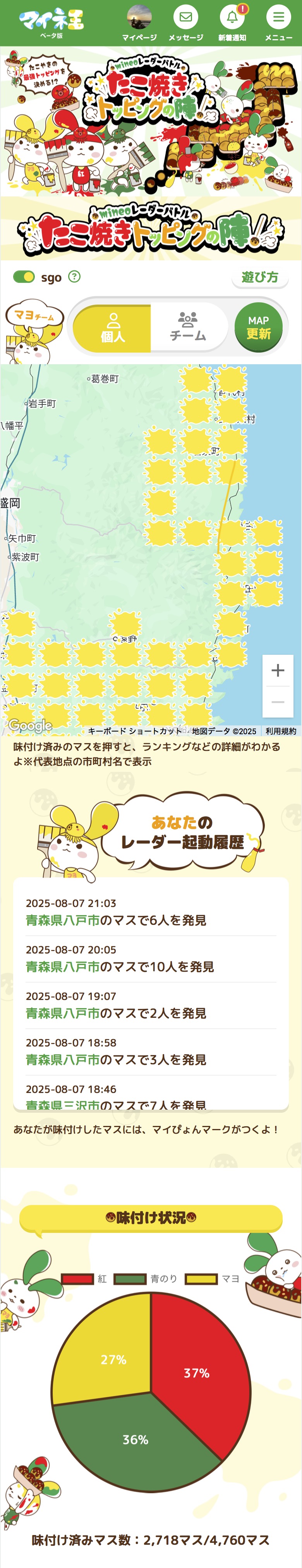
Task: Open 青森県八戸市 link in 20:05 entry
Action: pyautogui.click(x=62, y=967)
